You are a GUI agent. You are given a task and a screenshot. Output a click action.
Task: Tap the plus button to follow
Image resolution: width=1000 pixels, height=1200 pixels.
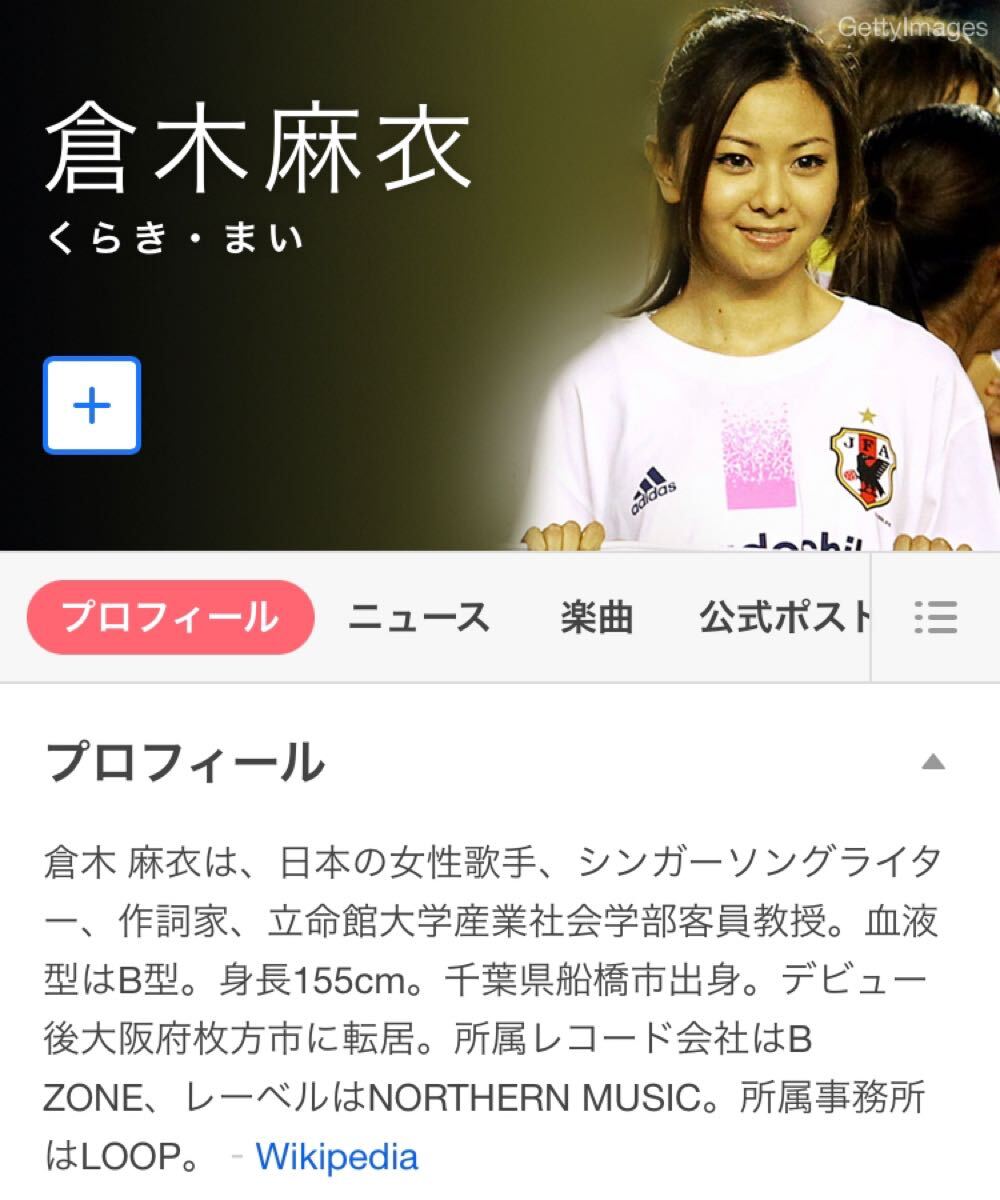tap(92, 406)
